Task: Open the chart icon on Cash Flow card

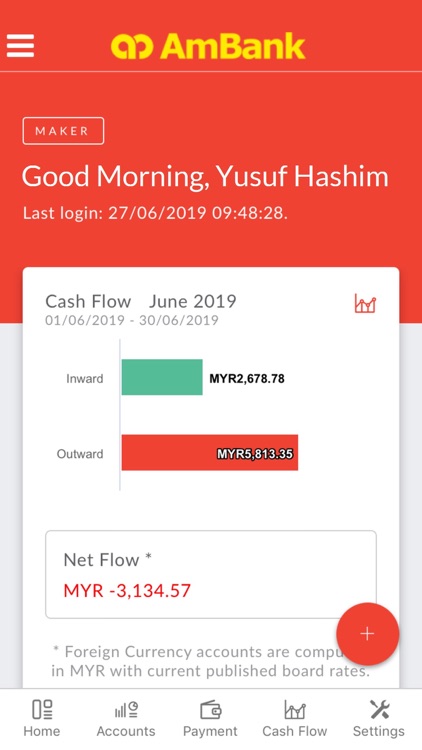Action: click(365, 303)
